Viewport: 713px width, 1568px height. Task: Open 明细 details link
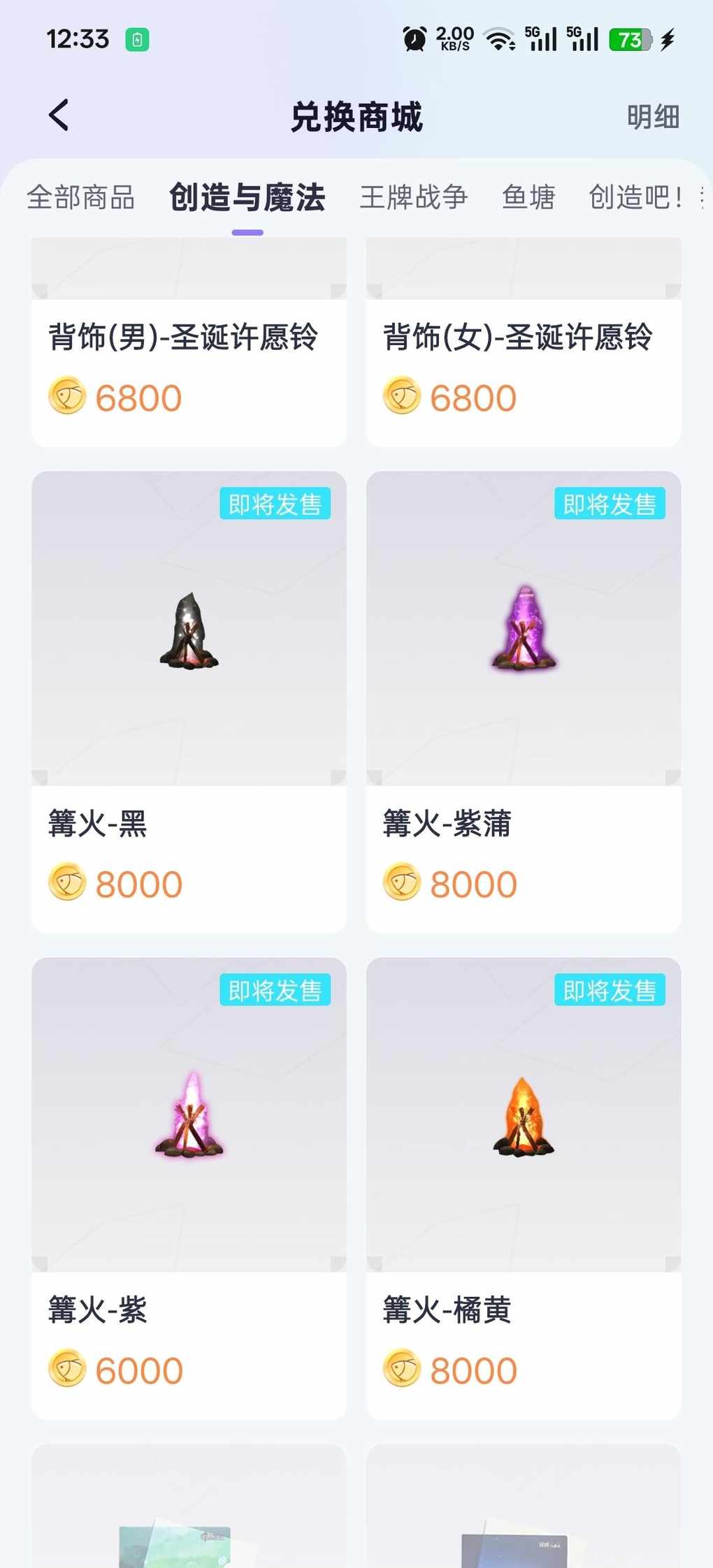pos(652,117)
